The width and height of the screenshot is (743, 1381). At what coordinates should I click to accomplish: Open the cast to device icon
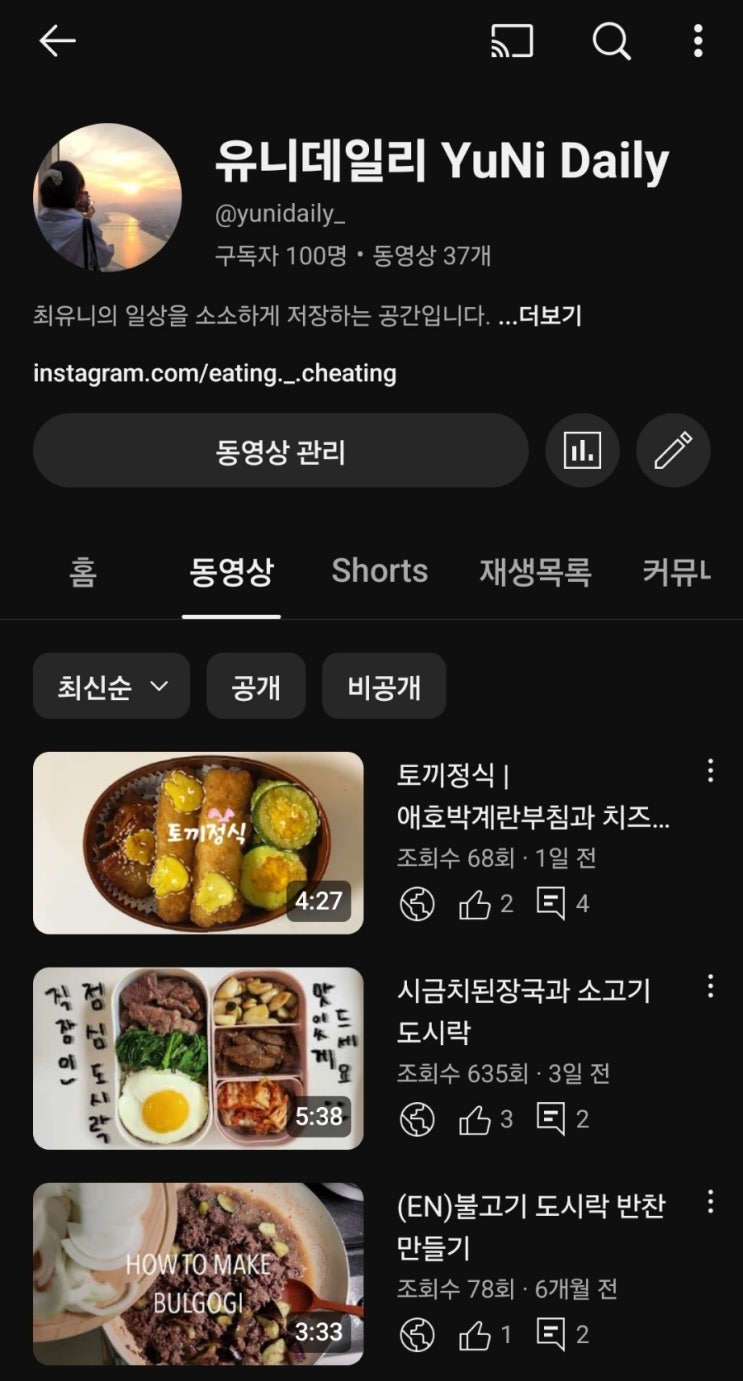511,41
